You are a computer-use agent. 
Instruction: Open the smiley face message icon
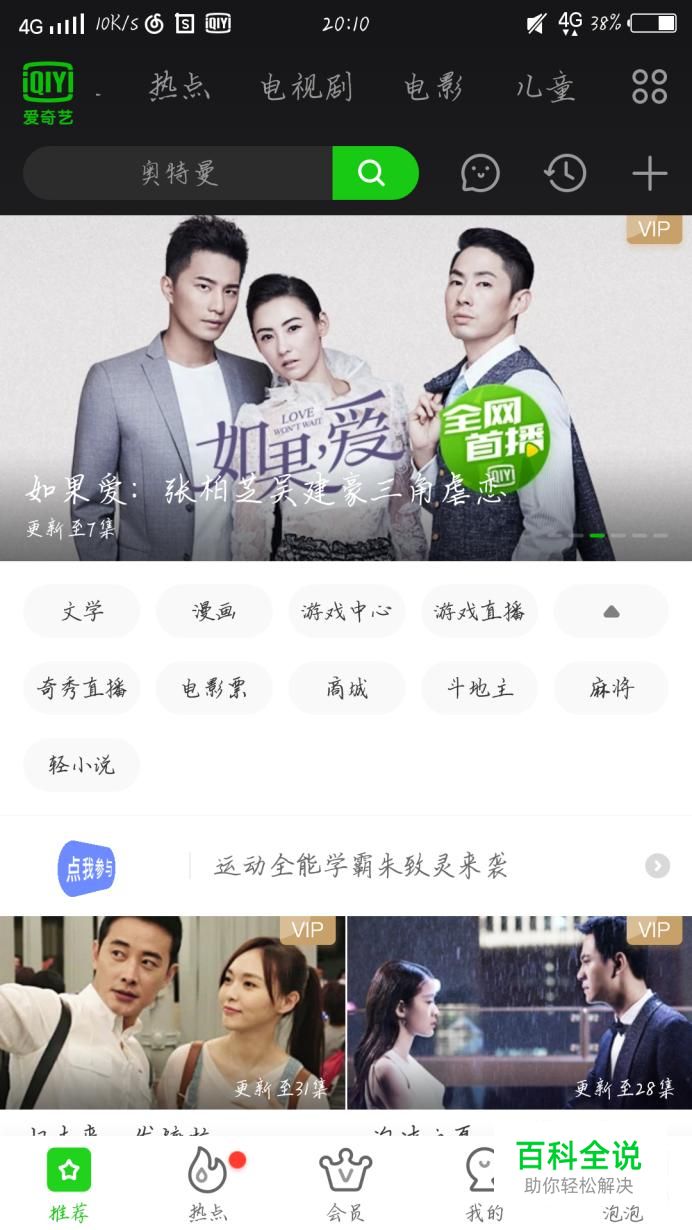[480, 173]
